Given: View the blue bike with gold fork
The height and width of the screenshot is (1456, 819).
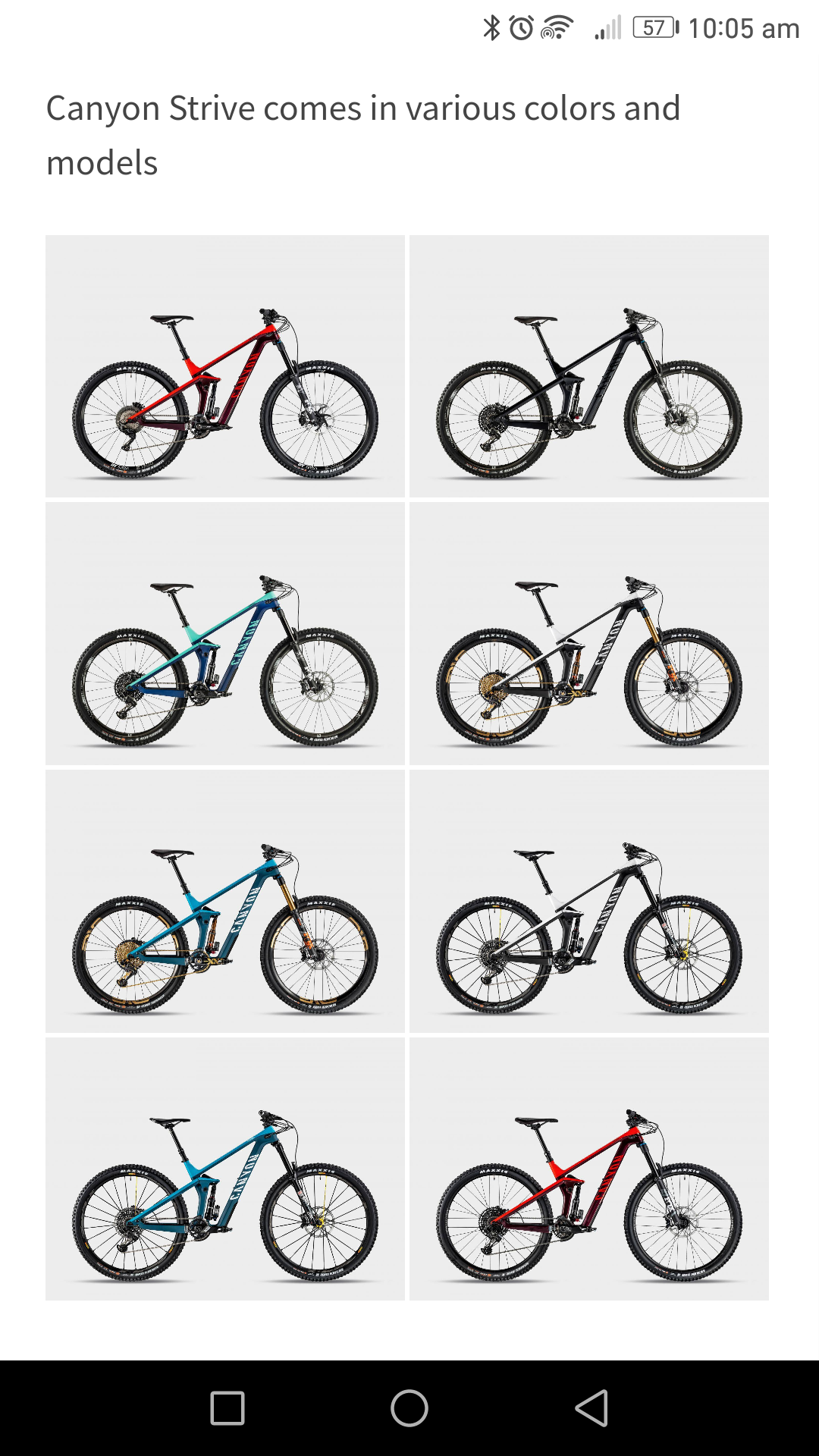Looking at the screenshot, I should [225, 901].
